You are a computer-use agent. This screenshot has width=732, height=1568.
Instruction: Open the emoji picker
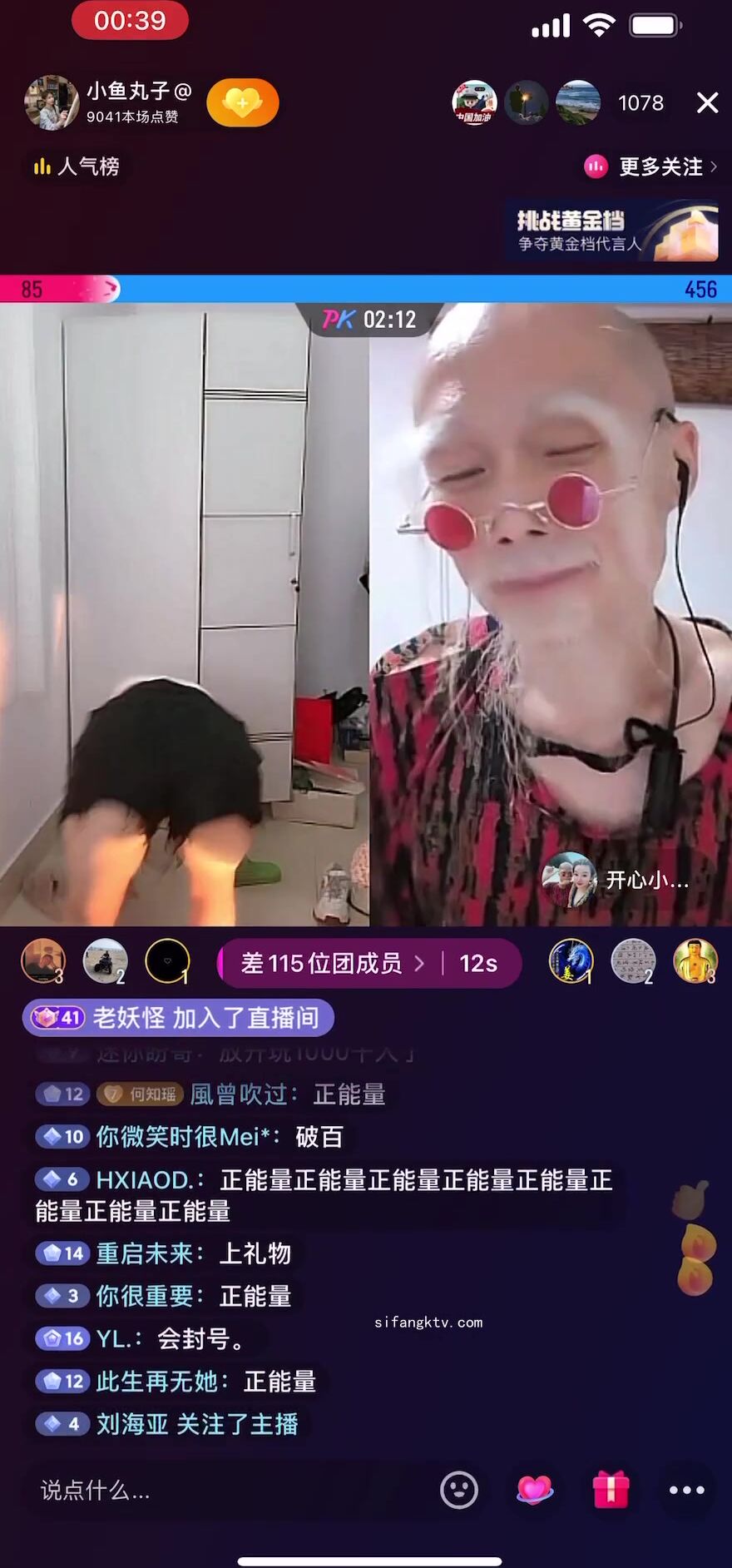coord(459,1490)
